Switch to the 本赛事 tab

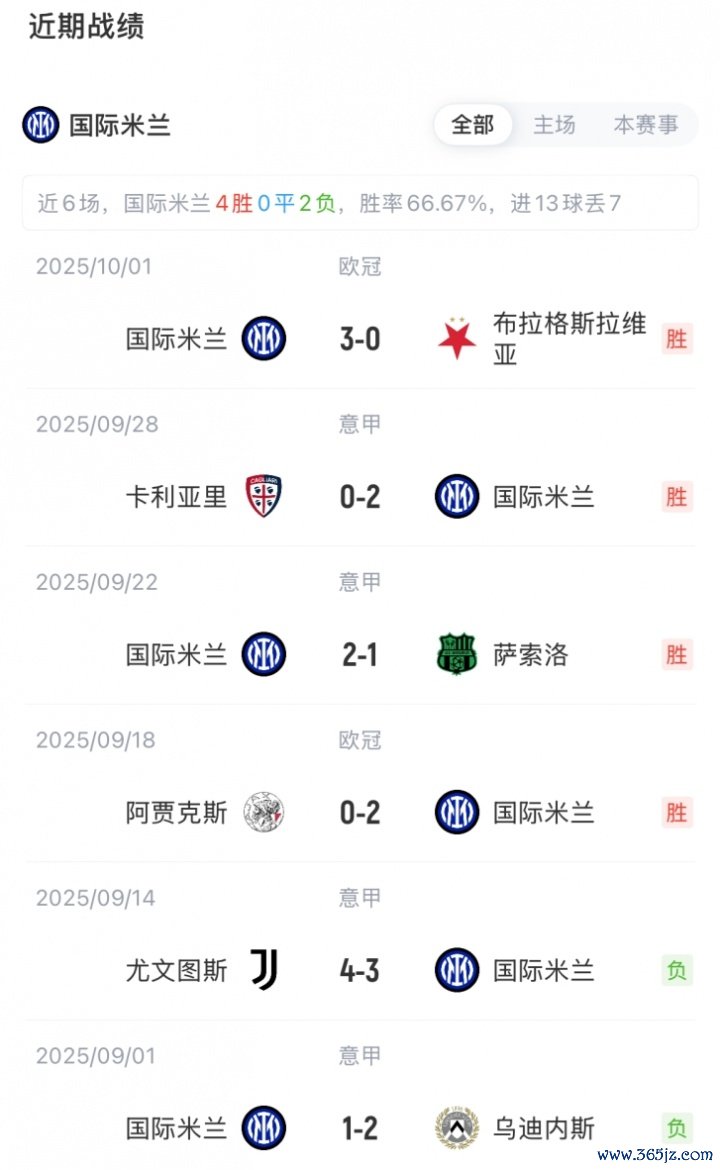645,125
